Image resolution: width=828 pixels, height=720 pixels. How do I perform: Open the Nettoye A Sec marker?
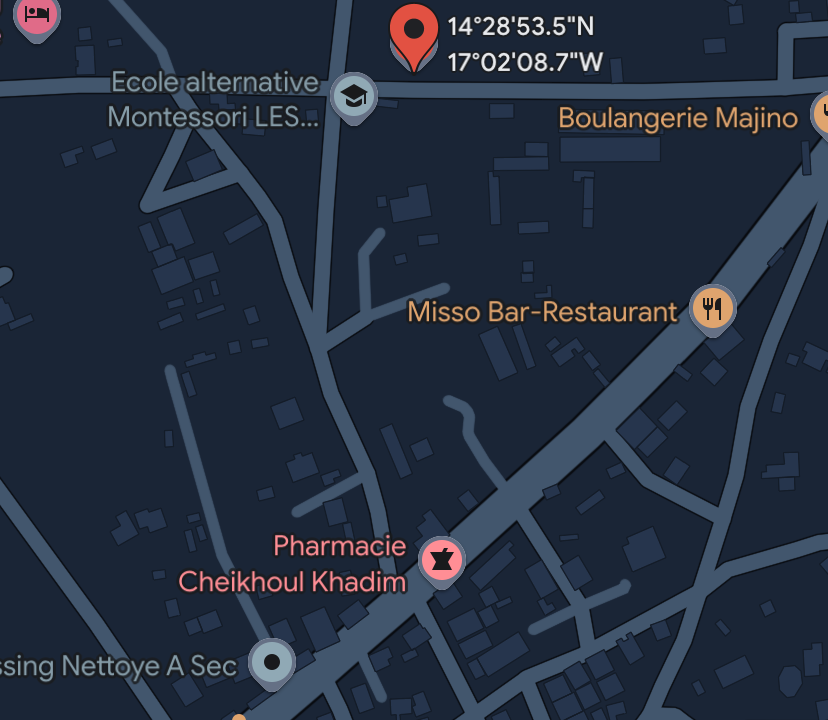(x=272, y=662)
